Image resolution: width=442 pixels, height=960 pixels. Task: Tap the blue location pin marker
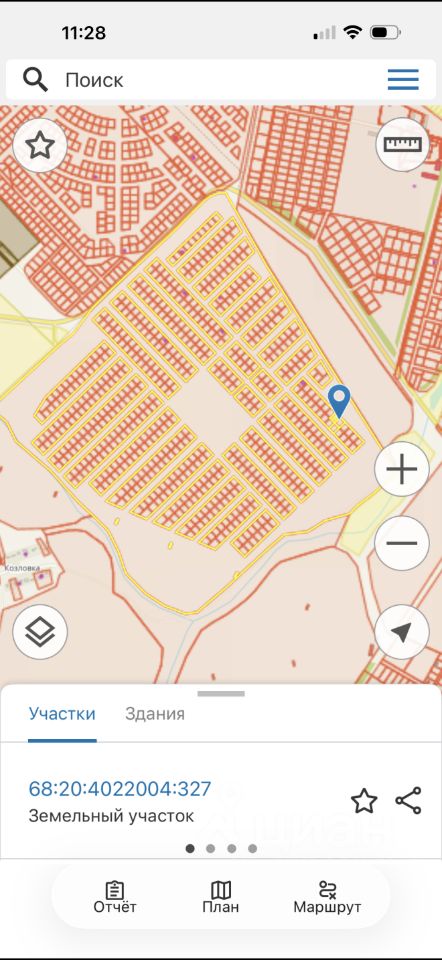point(339,402)
